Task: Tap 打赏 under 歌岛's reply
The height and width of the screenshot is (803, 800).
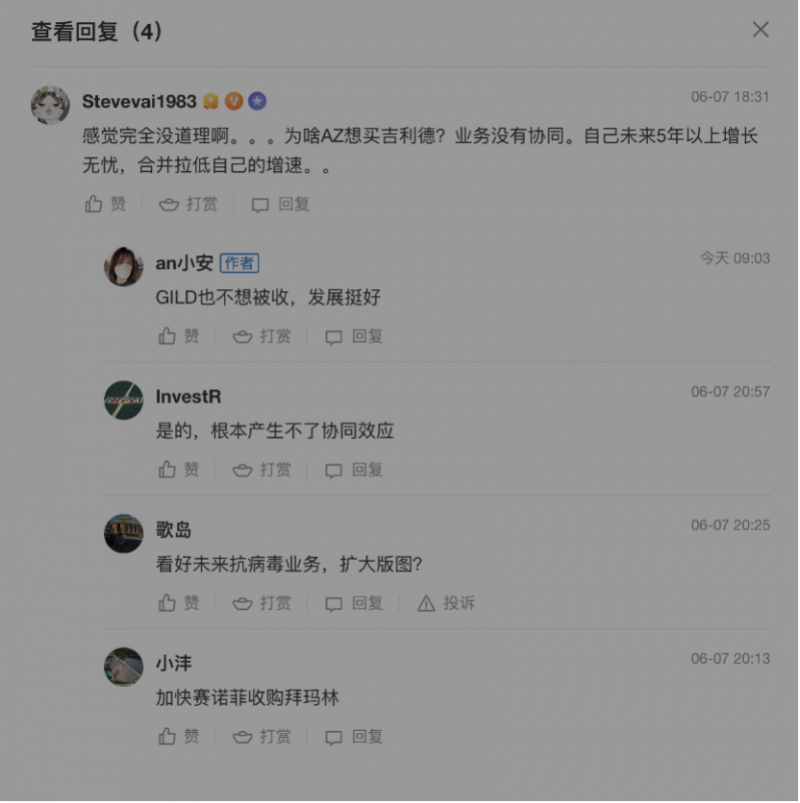Action: coord(262,603)
